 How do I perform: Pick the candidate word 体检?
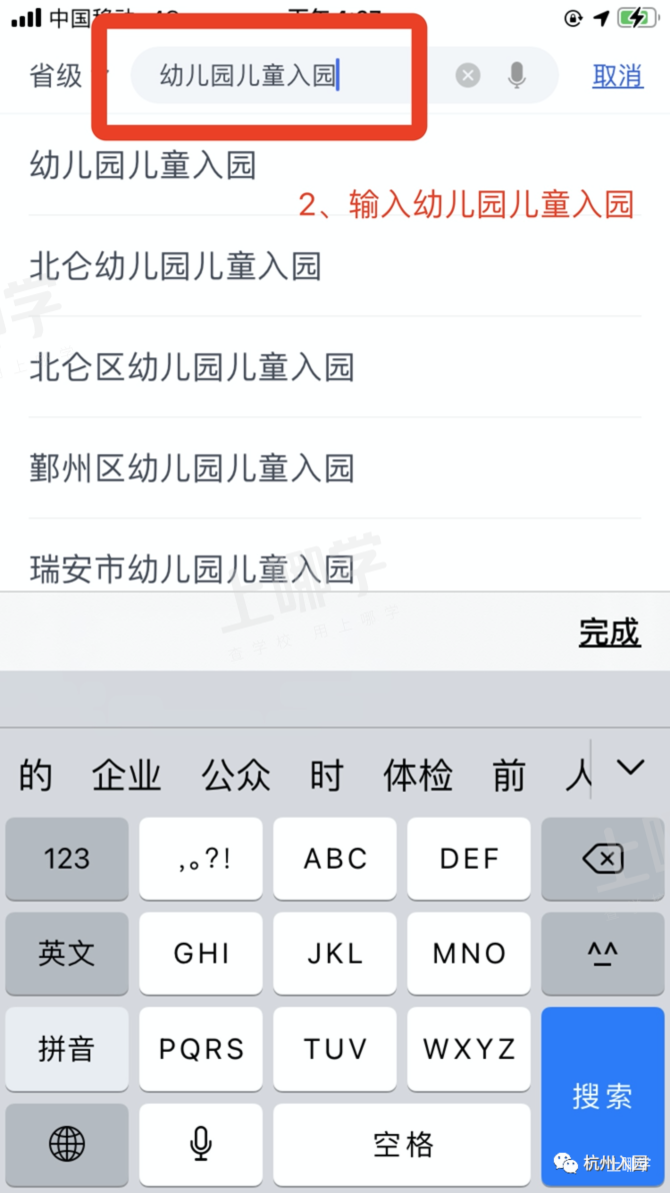pyautogui.click(x=418, y=775)
